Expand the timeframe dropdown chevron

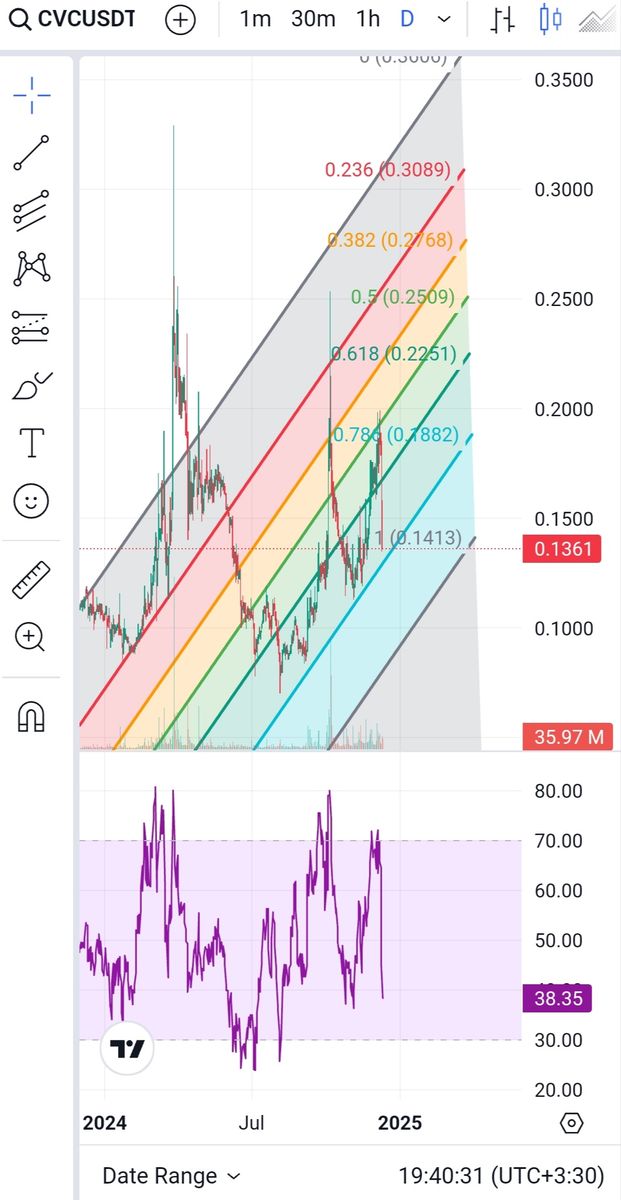point(445,19)
